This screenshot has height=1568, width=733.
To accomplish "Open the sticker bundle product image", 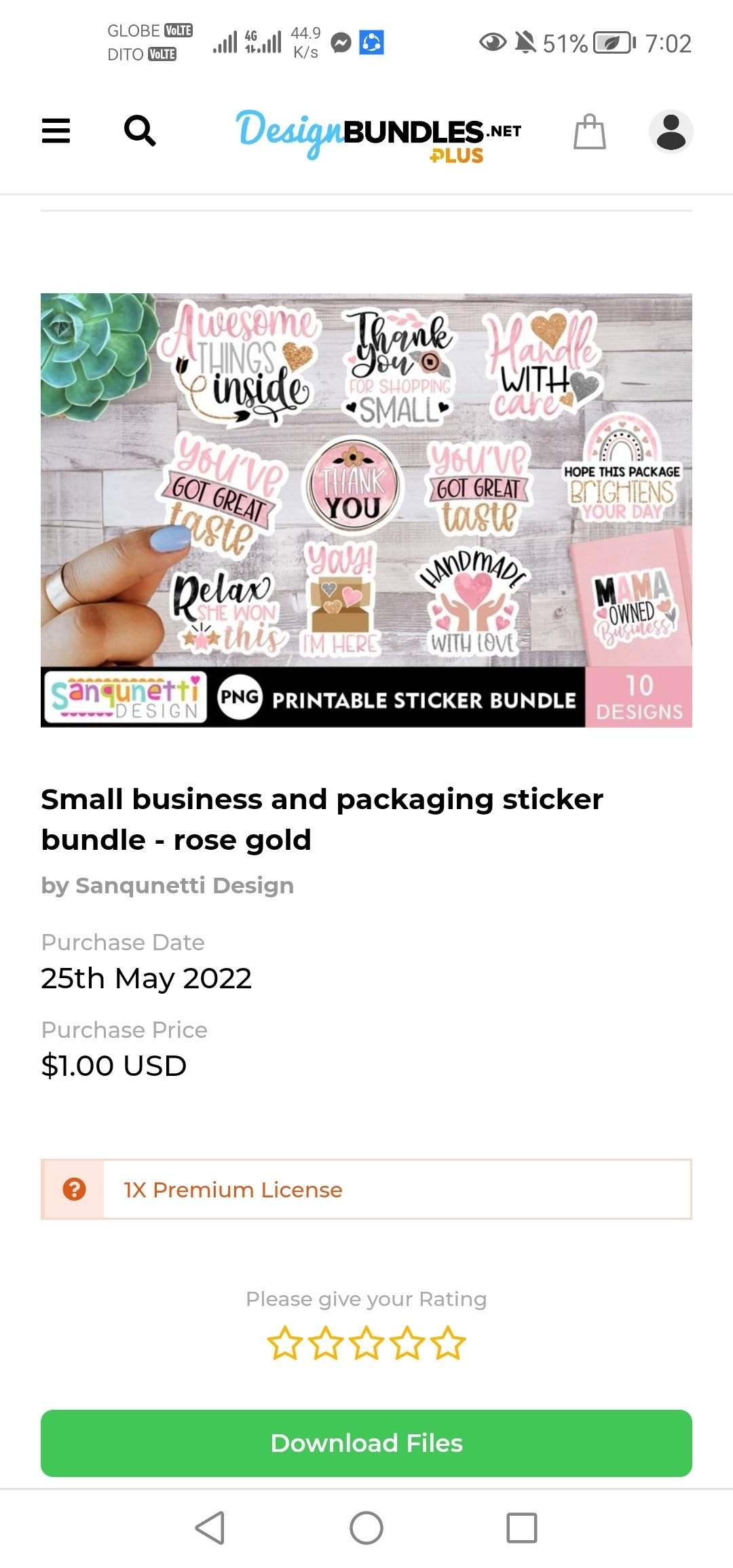I will point(366,510).
